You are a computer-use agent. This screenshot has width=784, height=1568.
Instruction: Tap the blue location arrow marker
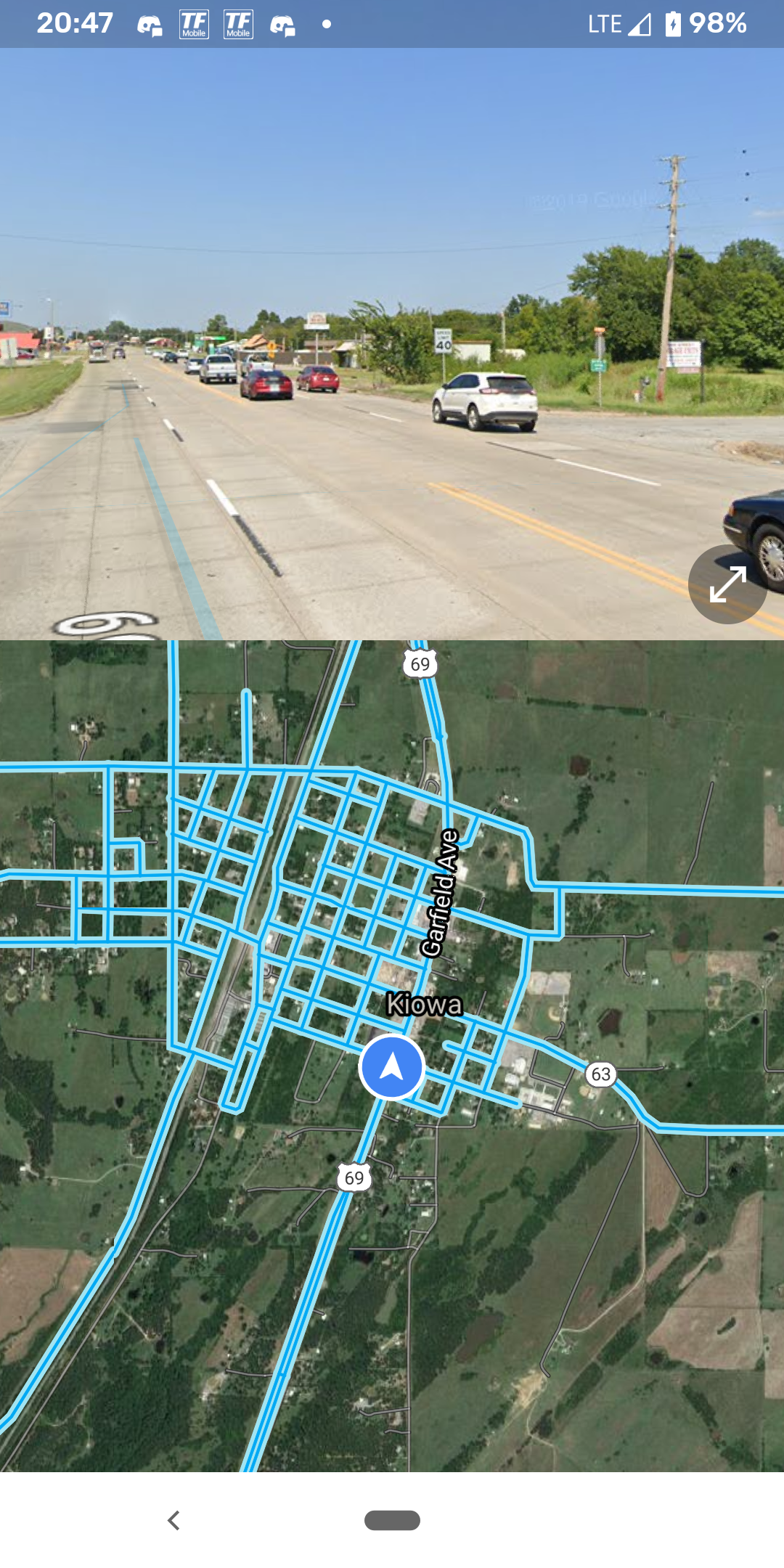392,1067
